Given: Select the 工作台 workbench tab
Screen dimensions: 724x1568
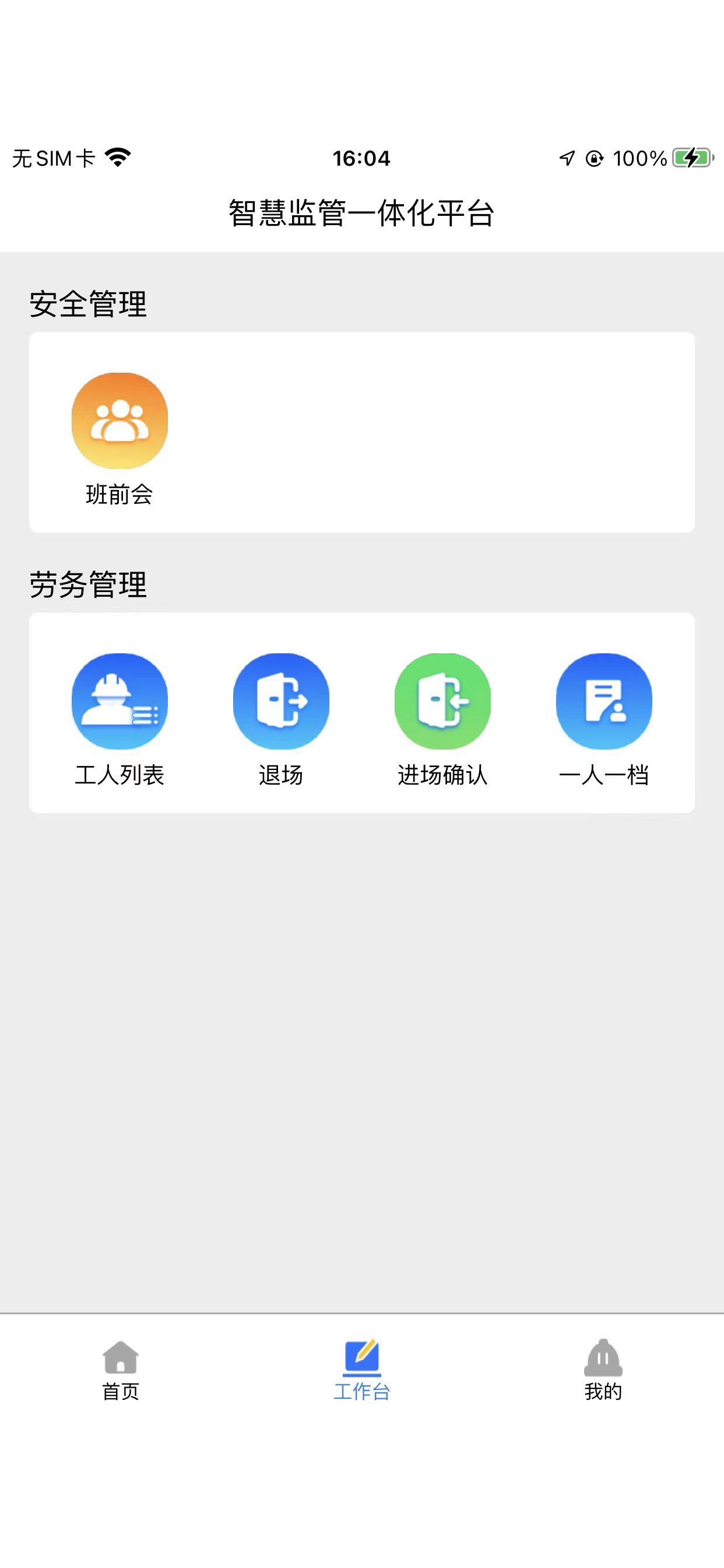Looking at the screenshot, I should pyautogui.click(x=362, y=1370).
